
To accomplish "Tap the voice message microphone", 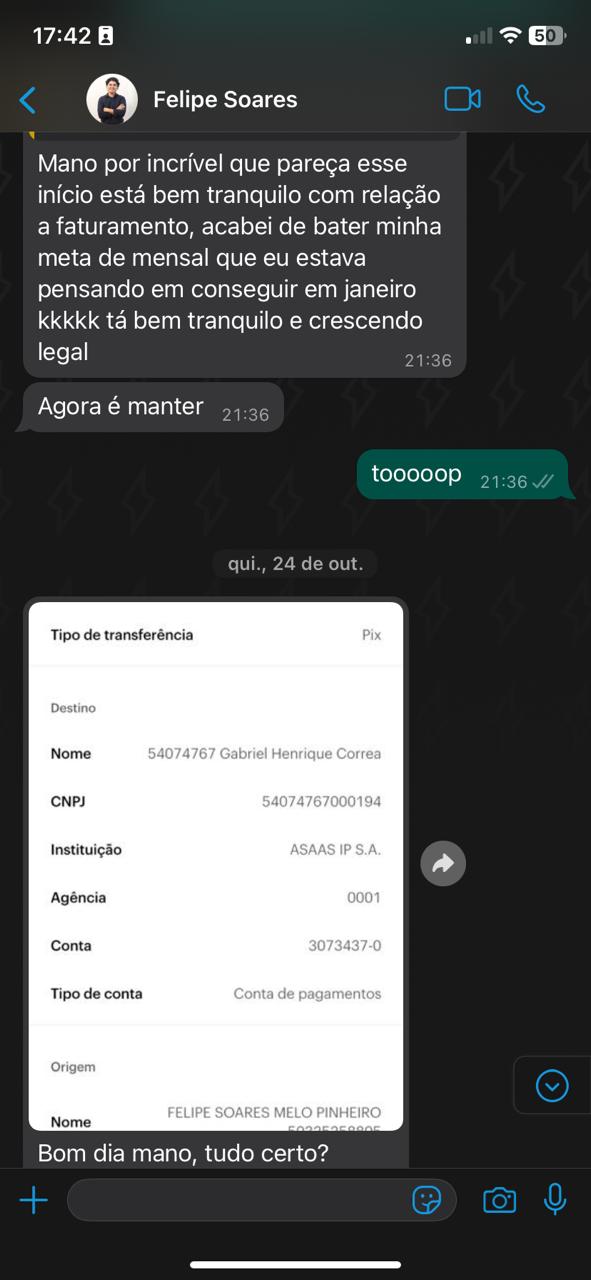I will 555,1200.
